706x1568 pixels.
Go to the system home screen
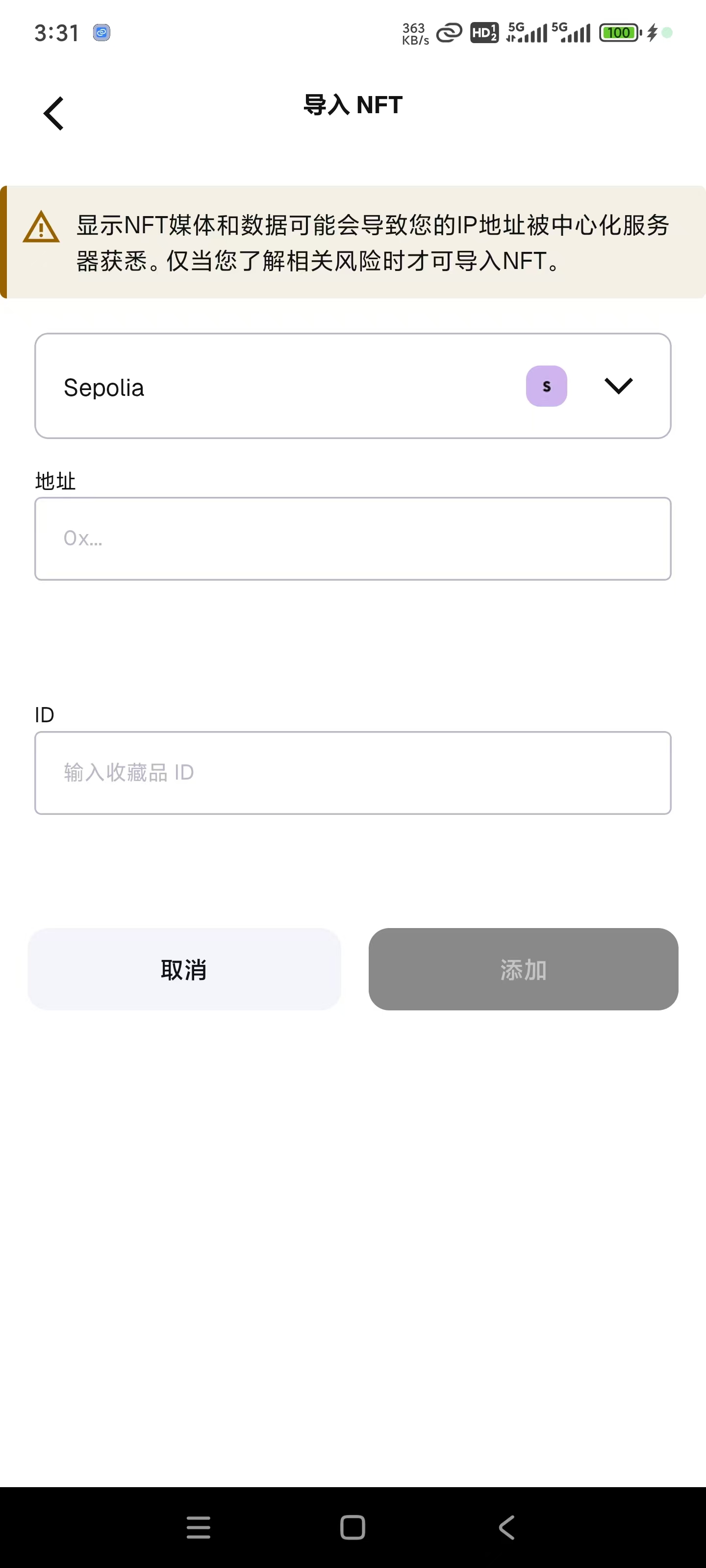(x=353, y=1527)
